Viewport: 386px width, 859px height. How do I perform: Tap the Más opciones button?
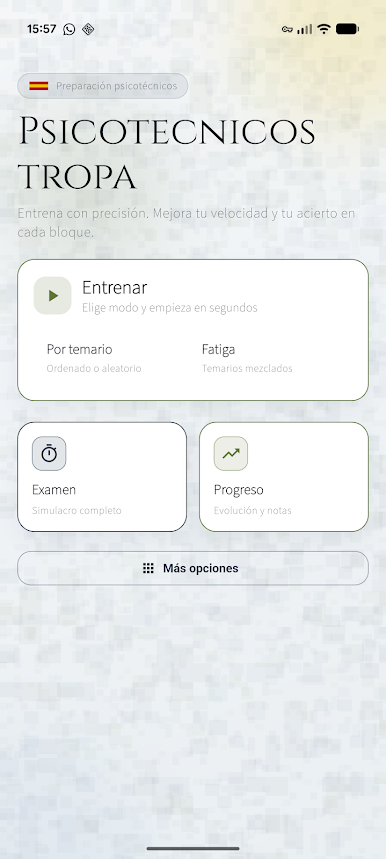click(x=193, y=568)
